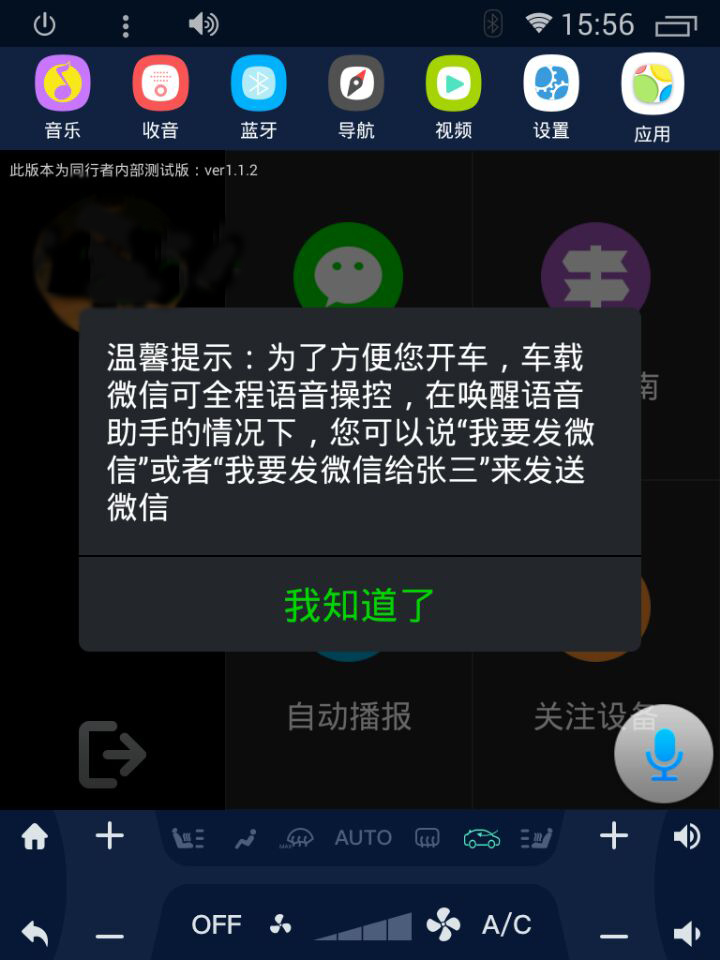The height and width of the screenshot is (960, 720).
Task: Toggle air recirculation car icon
Action: tap(481, 838)
